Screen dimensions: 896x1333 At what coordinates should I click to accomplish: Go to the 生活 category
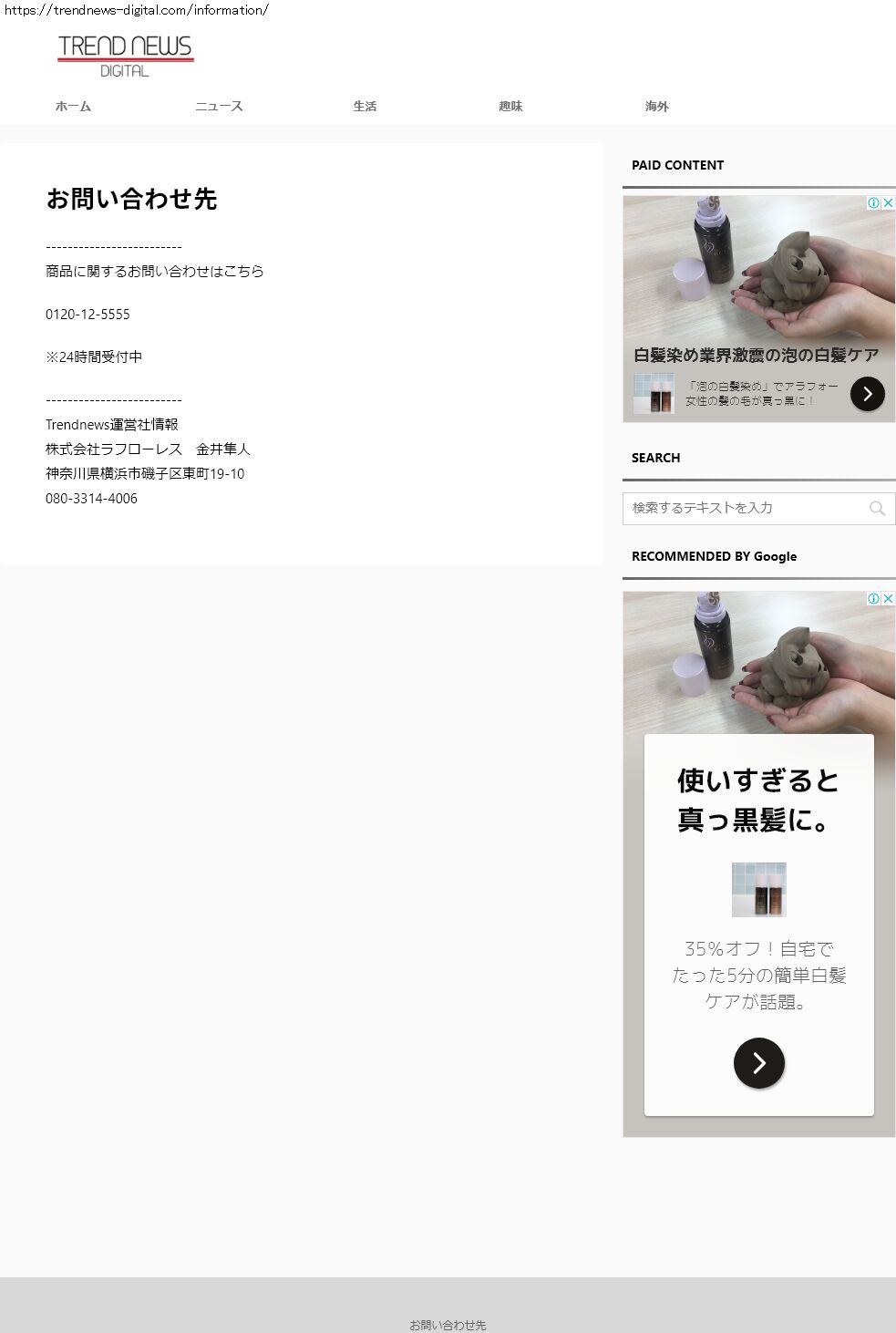(x=365, y=107)
